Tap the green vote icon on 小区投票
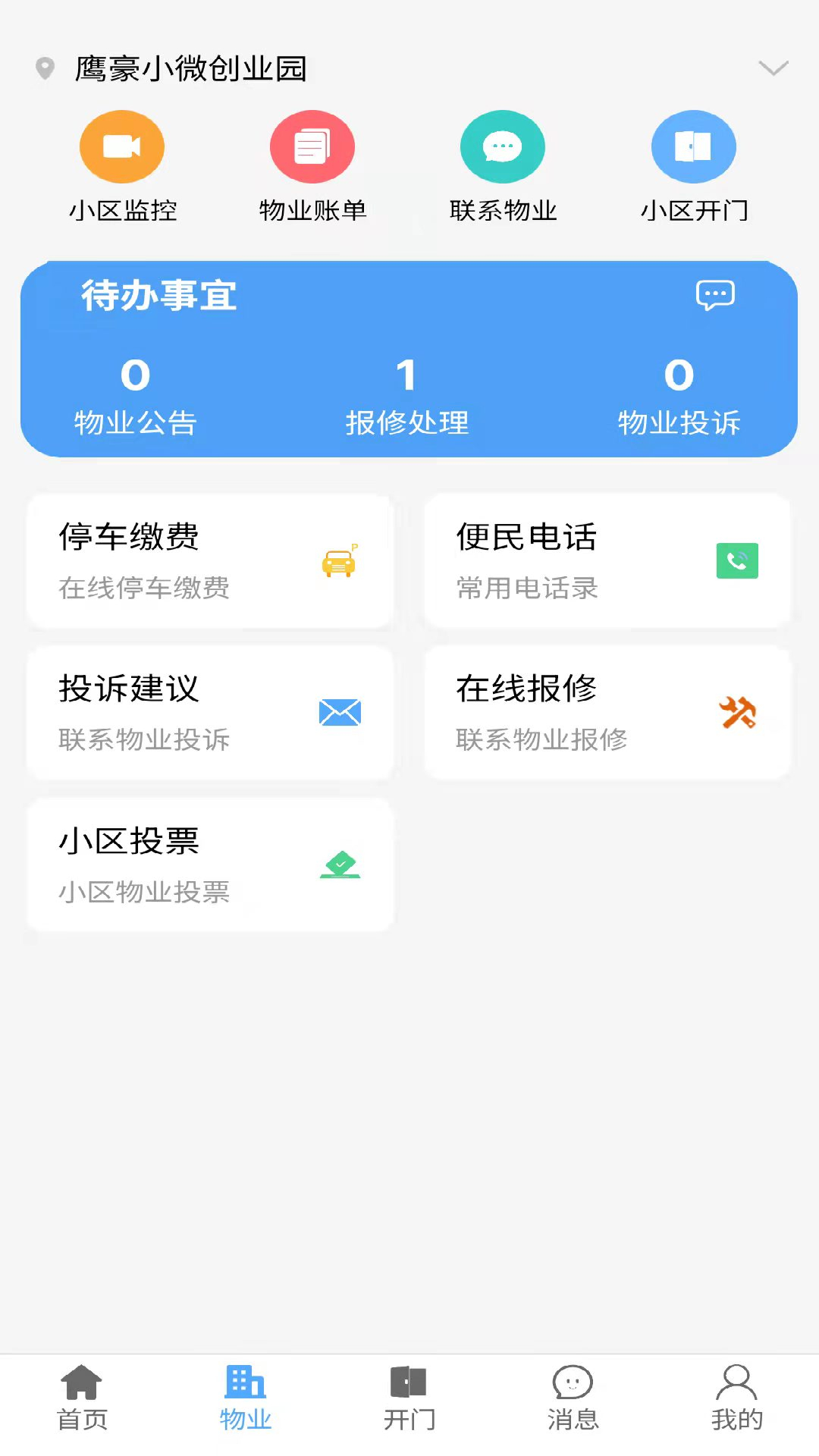 point(339,864)
